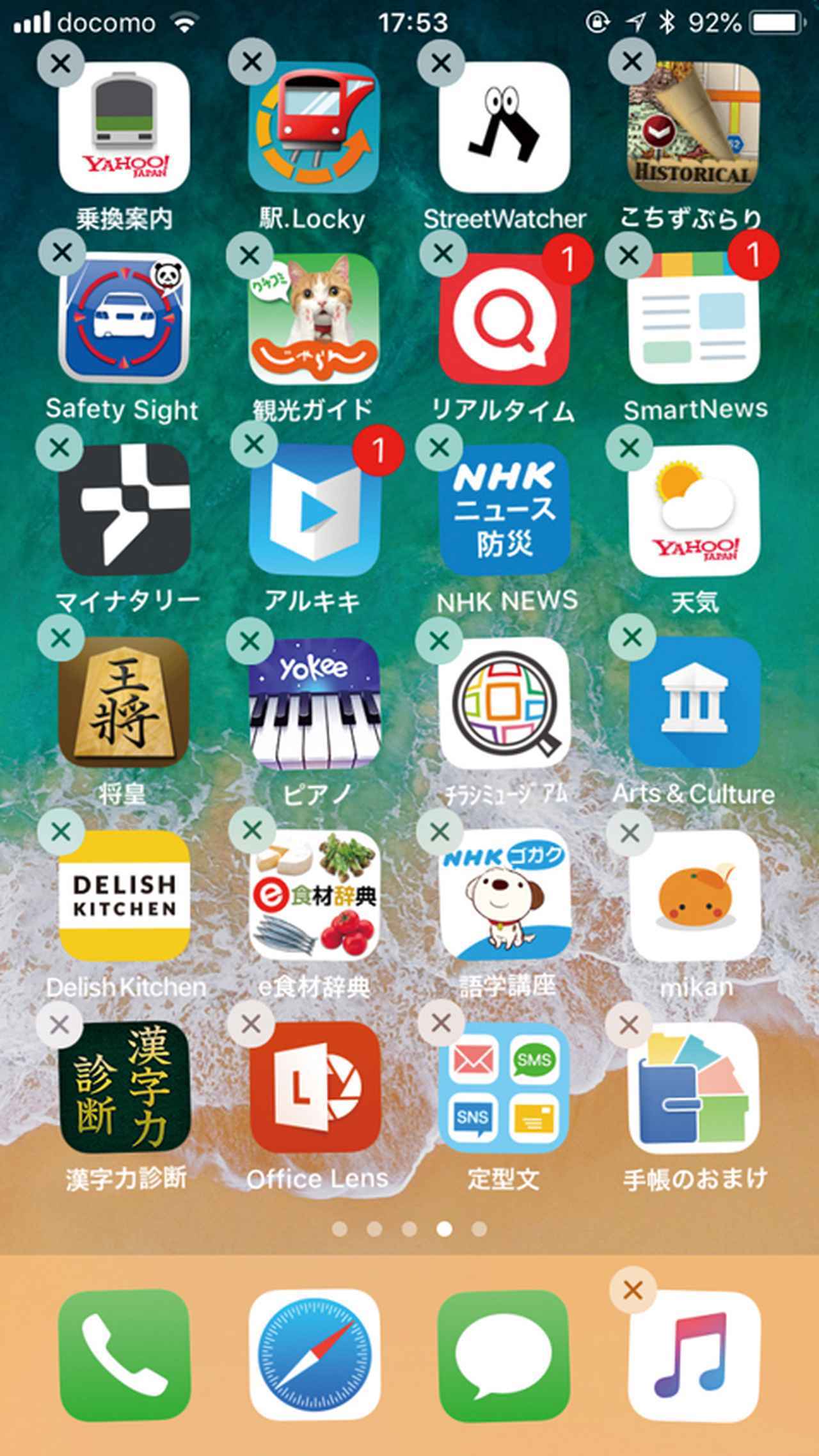
Task: Launch the アルキキ app
Action: pyautogui.click(x=314, y=509)
